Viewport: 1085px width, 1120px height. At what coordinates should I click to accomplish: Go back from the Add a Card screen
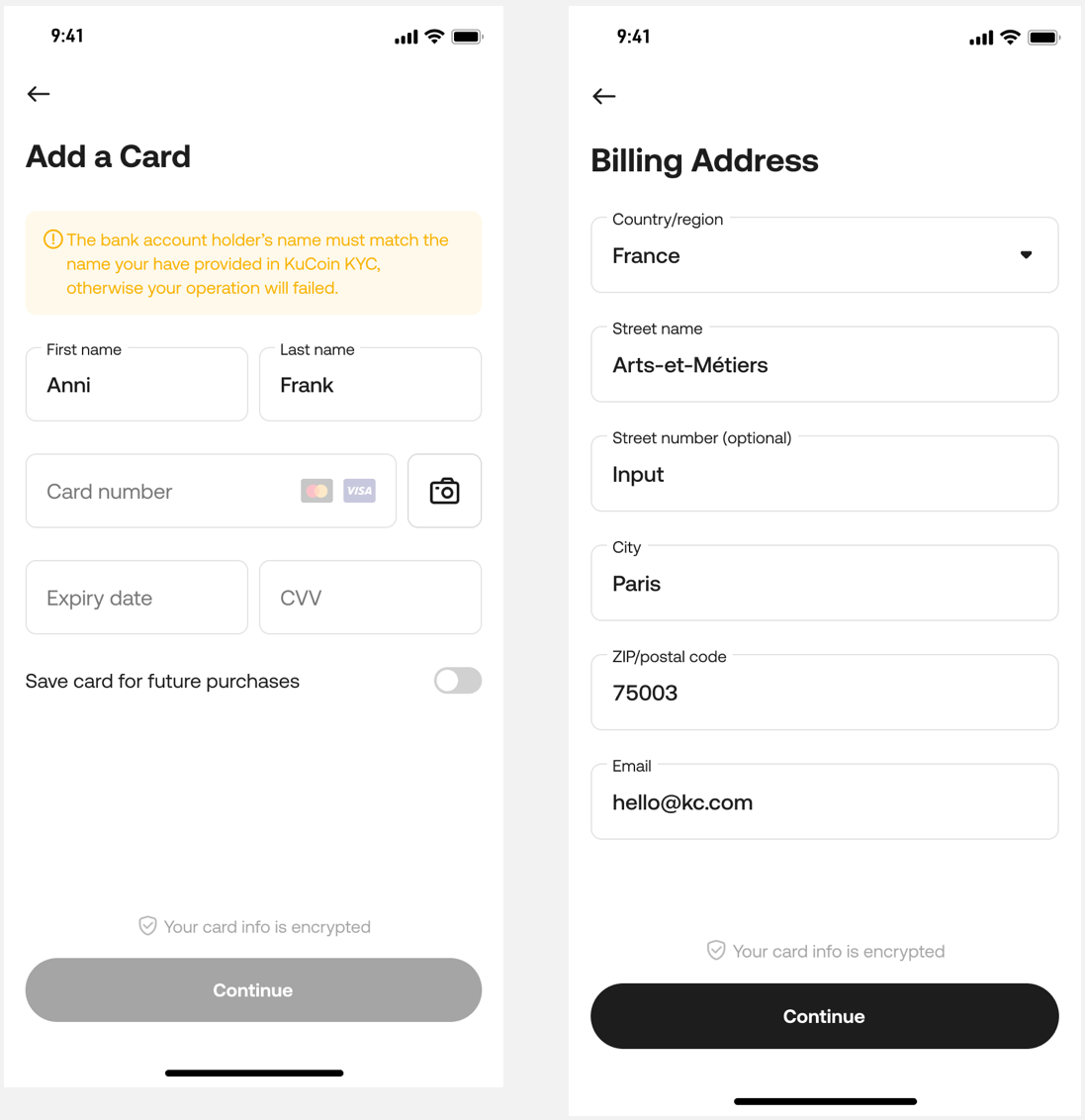[39, 94]
